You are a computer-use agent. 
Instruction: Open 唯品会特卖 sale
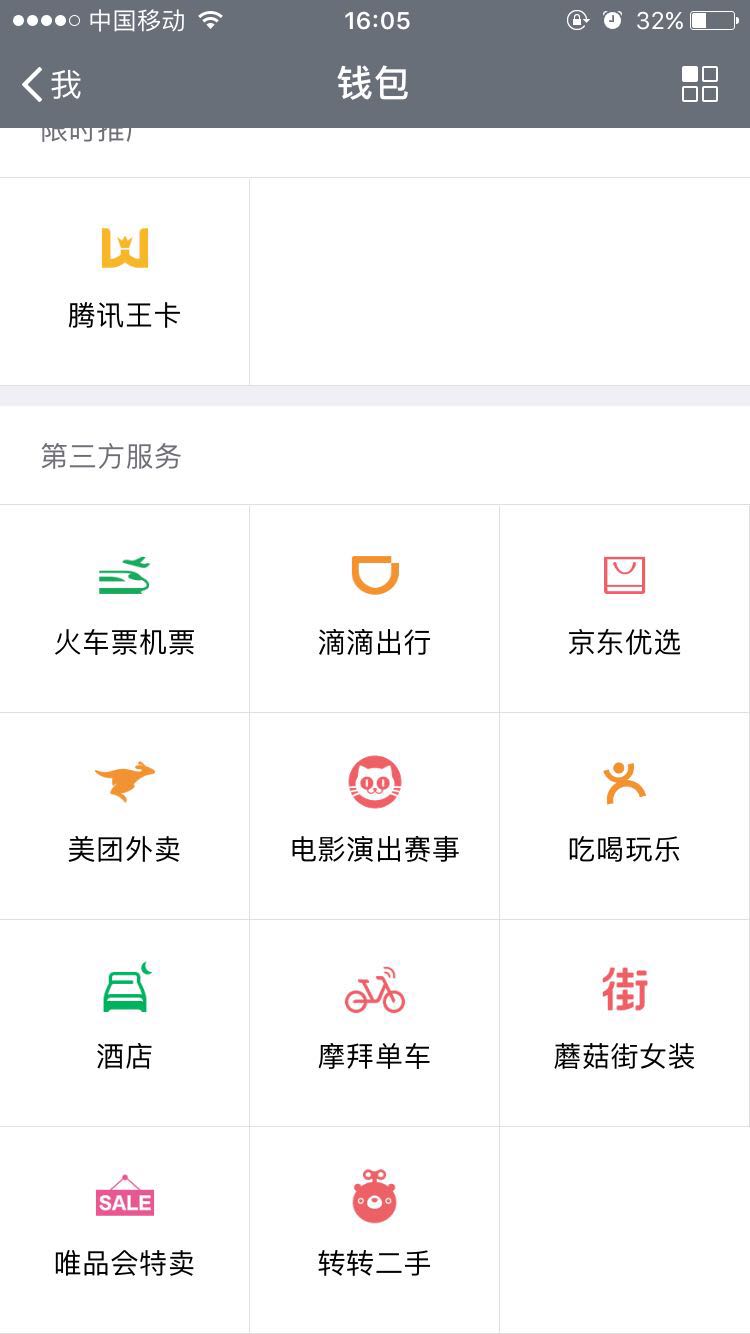coord(125,1229)
